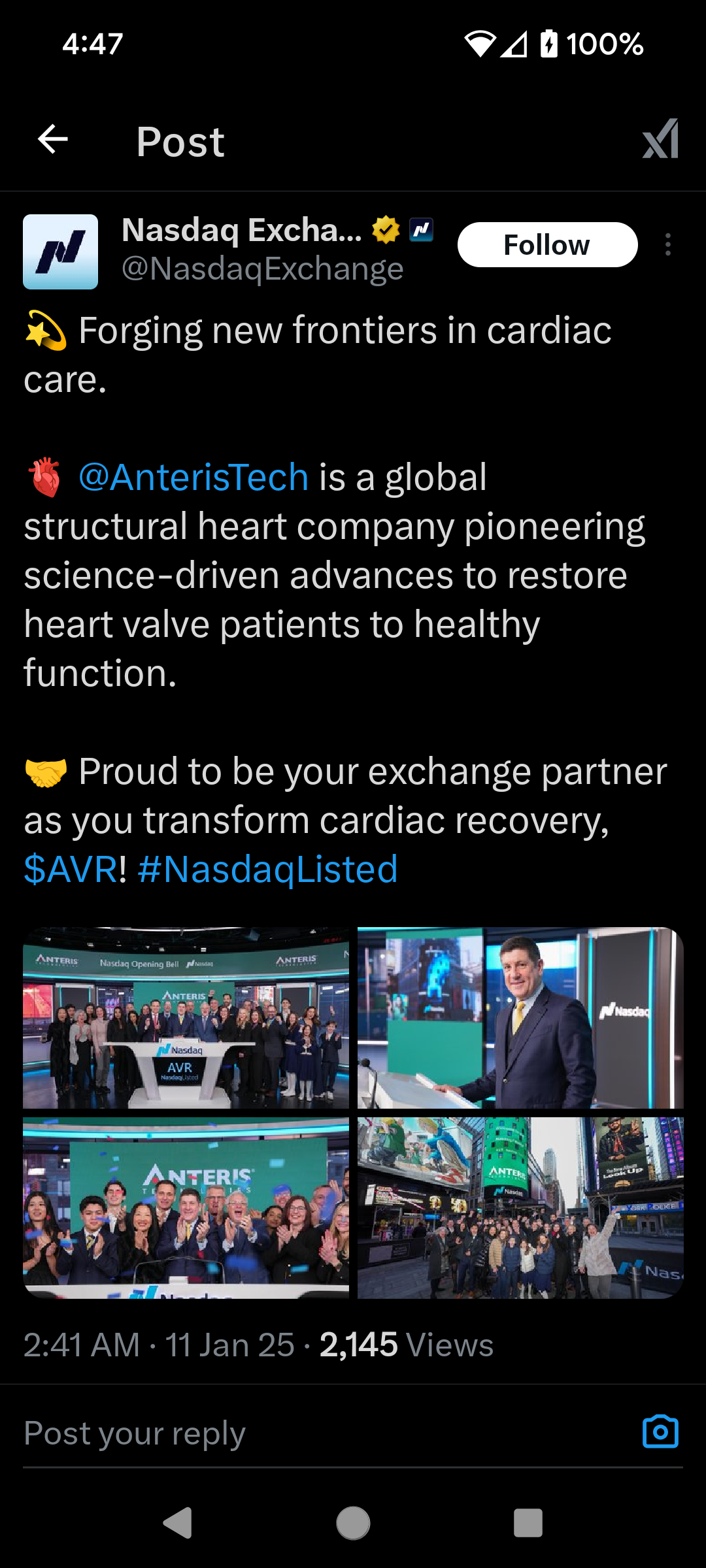View the Anteris confetti celebration photo

click(186, 1207)
